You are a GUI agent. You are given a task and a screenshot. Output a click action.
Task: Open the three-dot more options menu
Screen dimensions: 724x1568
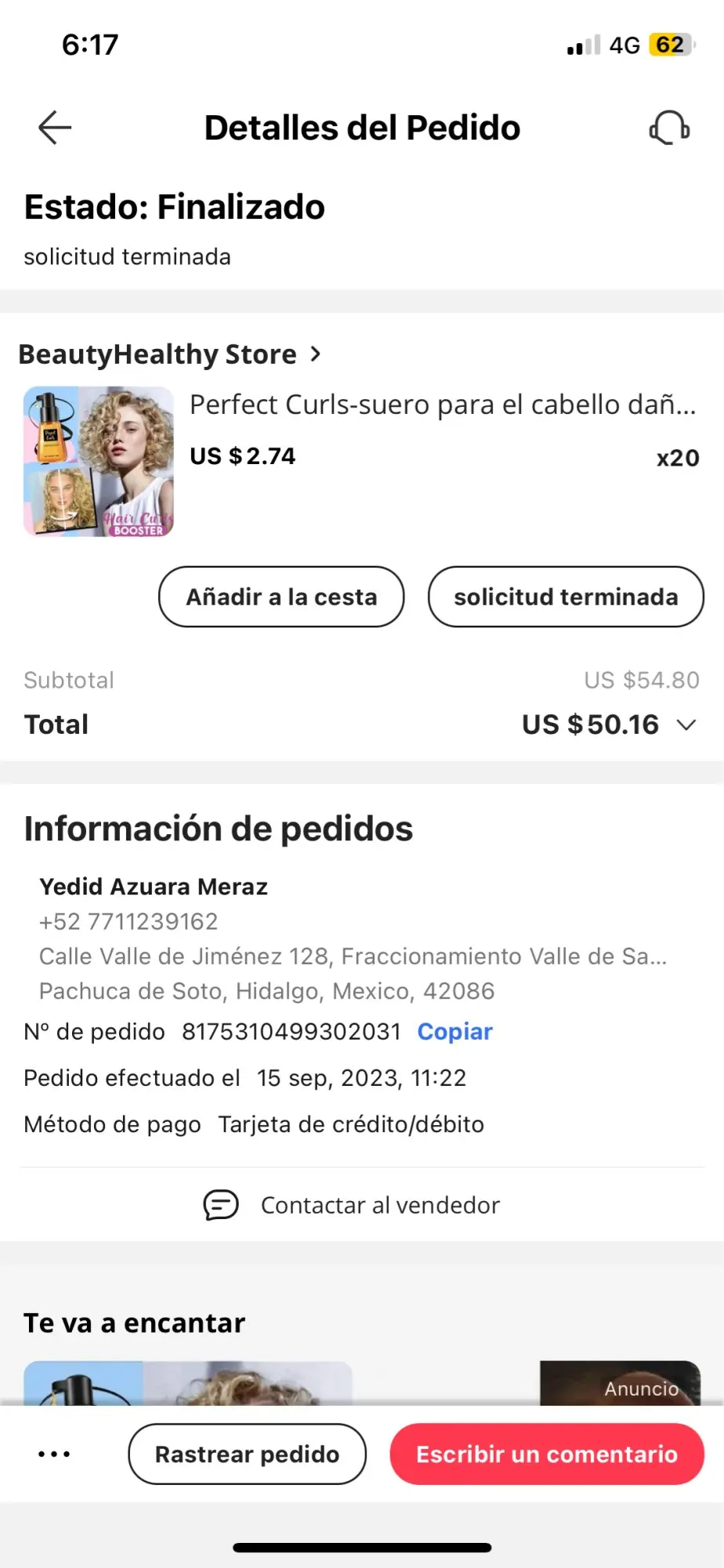54,1454
